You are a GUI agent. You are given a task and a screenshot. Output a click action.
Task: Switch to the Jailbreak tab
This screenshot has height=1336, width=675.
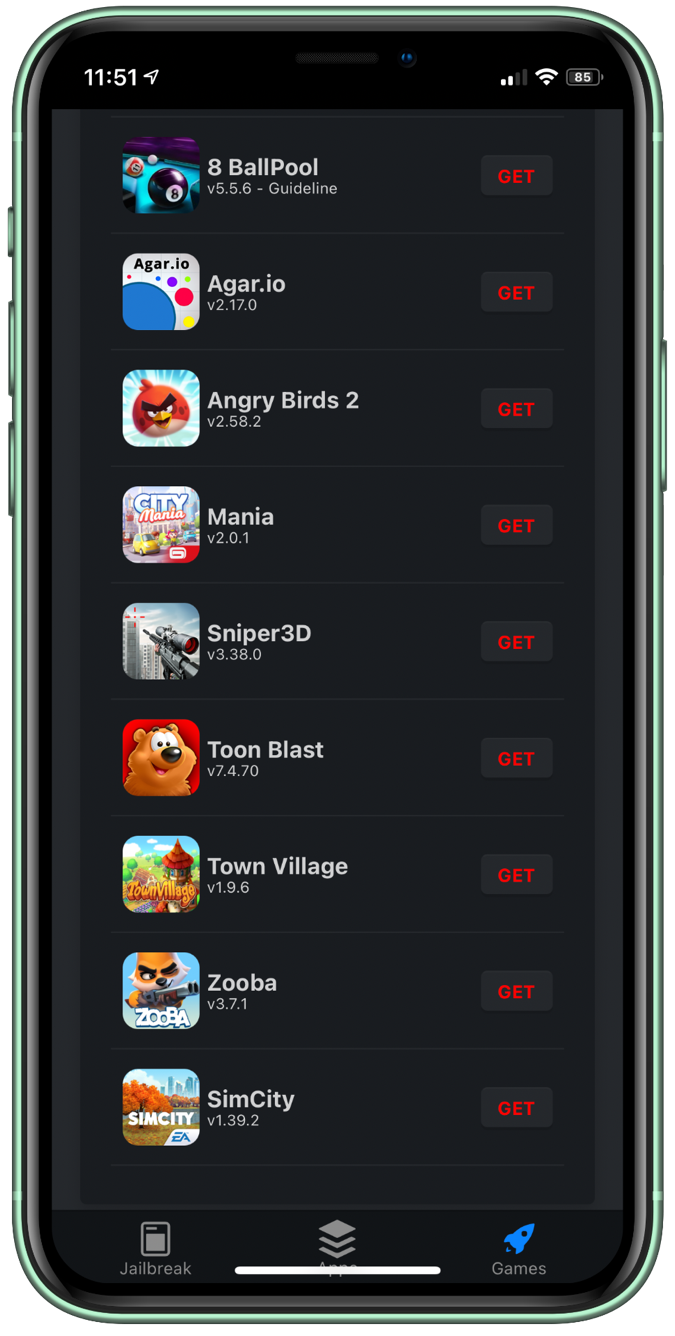[155, 1248]
